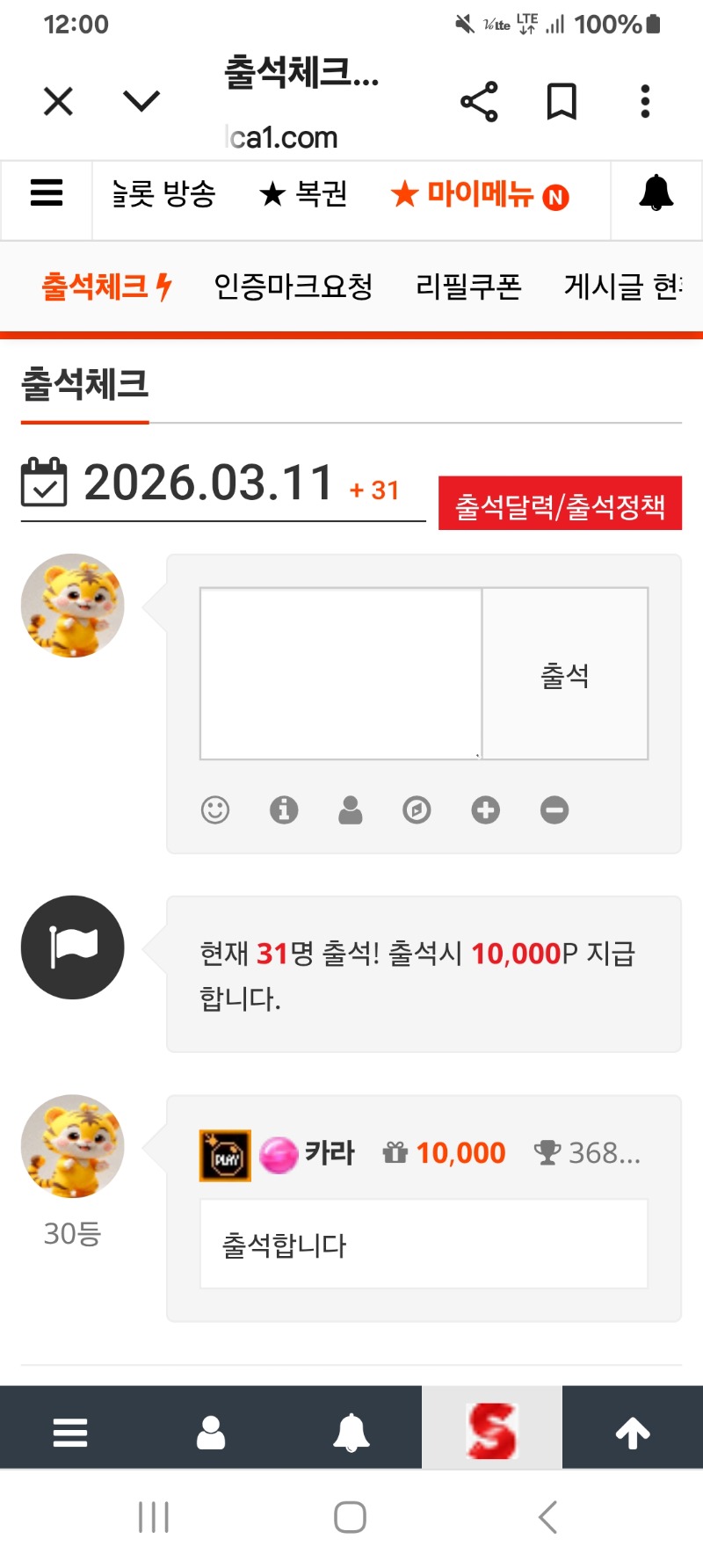The image size is (703, 1568).
Task: Close the browser tab with X
Action: (x=58, y=102)
